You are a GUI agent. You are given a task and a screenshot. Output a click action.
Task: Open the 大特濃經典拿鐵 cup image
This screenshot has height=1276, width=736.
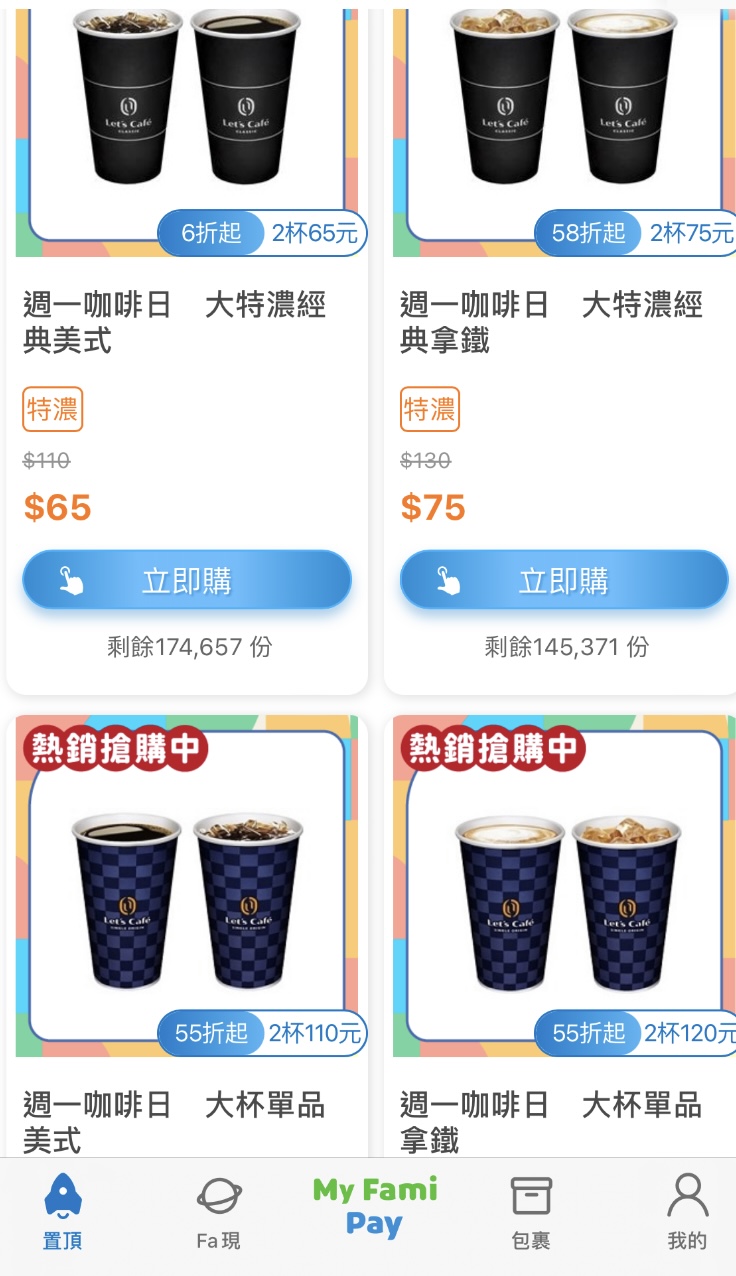coord(564,100)
